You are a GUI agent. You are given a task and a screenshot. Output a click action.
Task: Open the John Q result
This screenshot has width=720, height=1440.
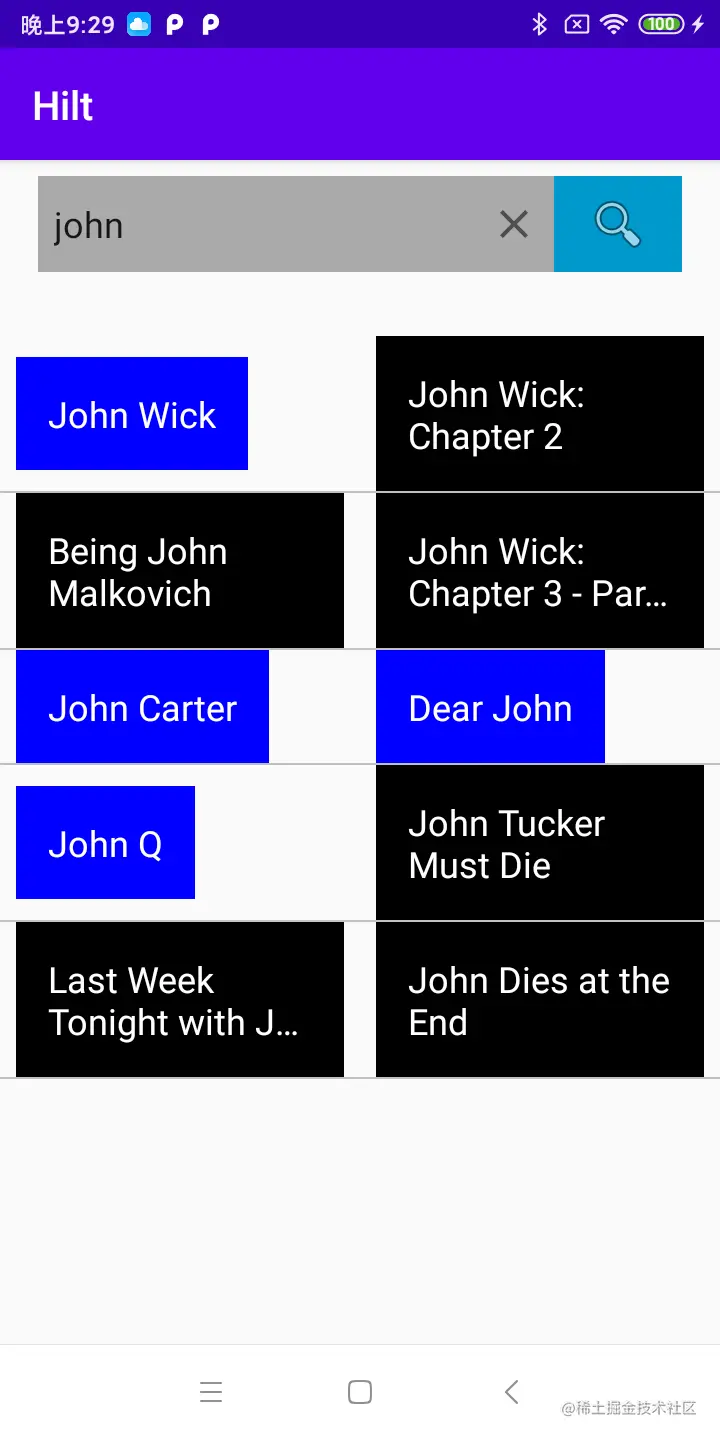(x=105, y=843)
